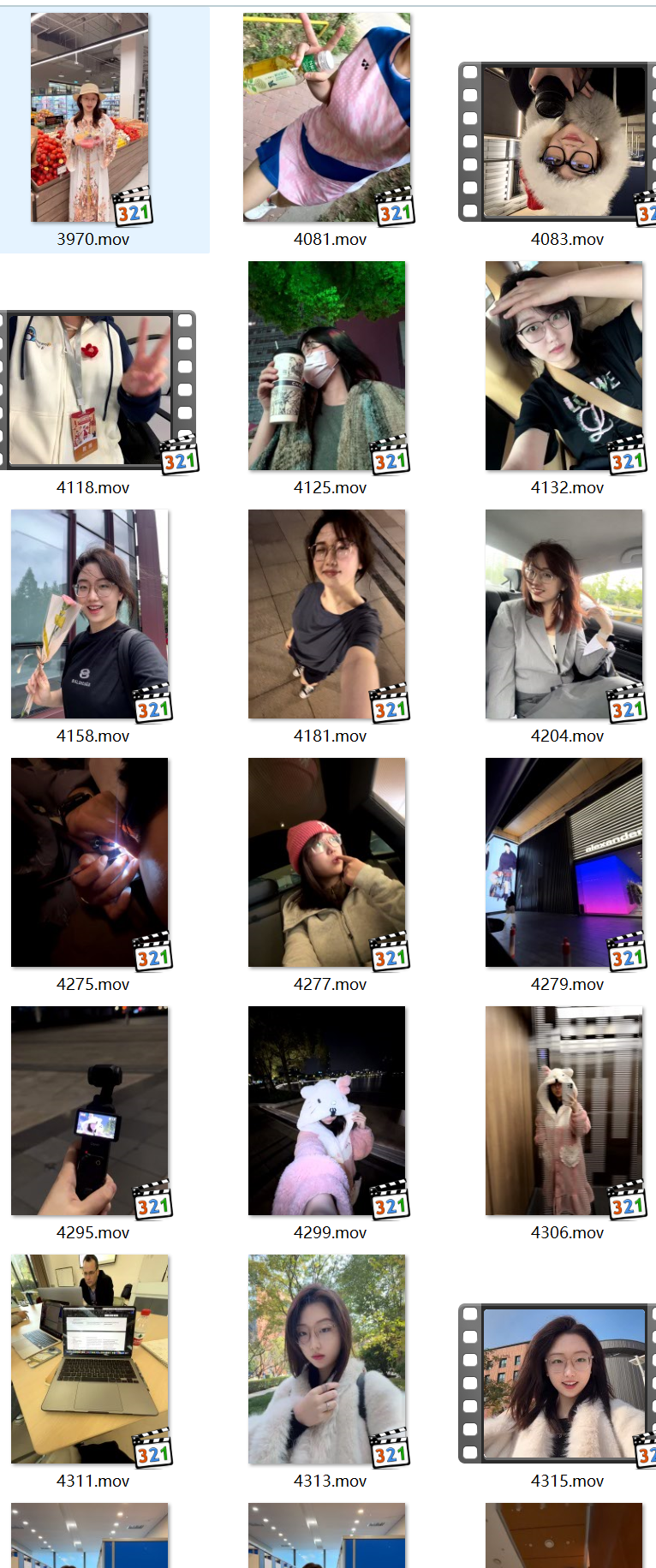Open the 4081.mov video thumbnail
Image resolution: width=656 pixels, height=1568 pixels.
(326, 117)
